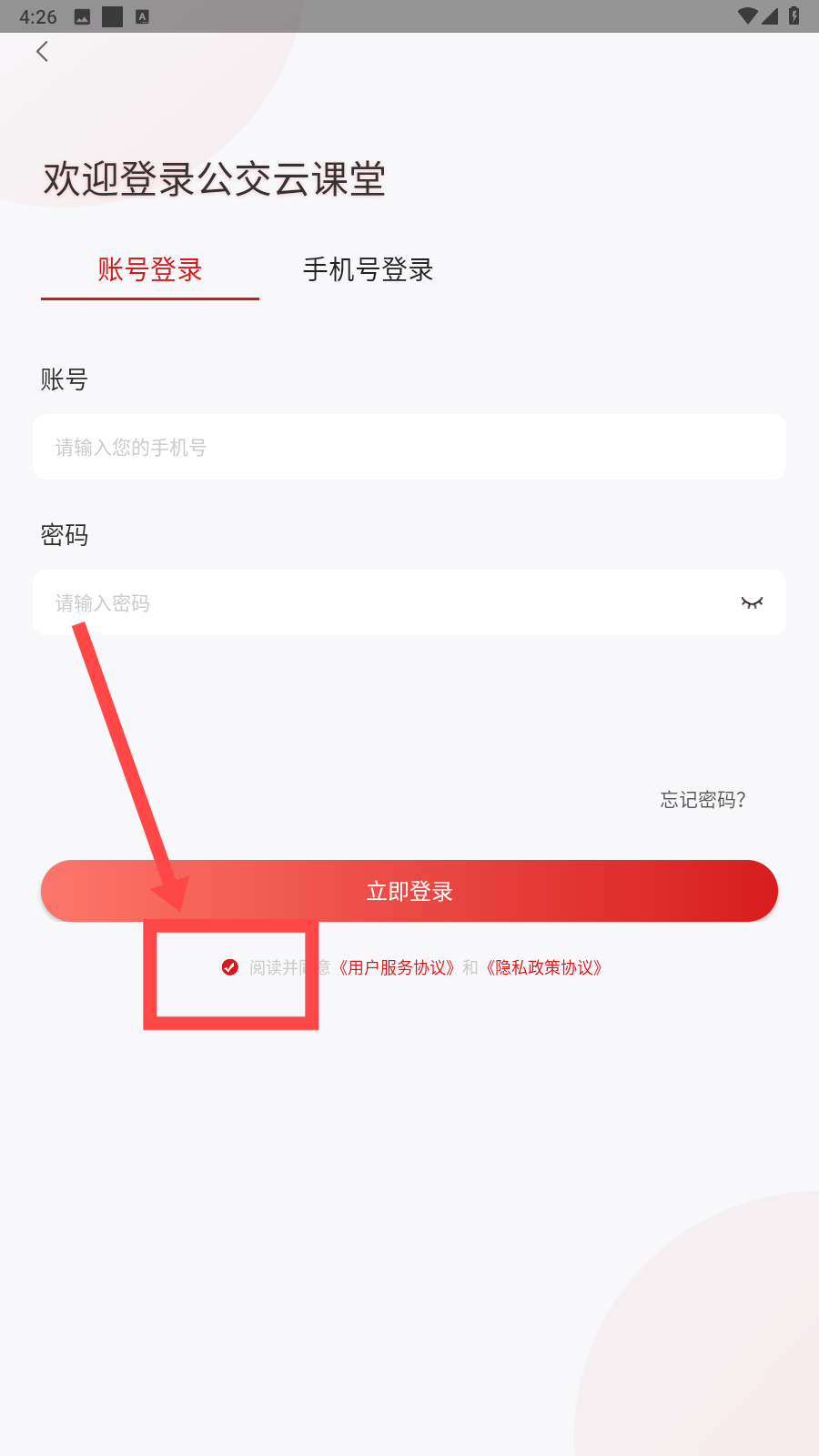
Task: Open the 忘记密码? link
Action: 703,800
